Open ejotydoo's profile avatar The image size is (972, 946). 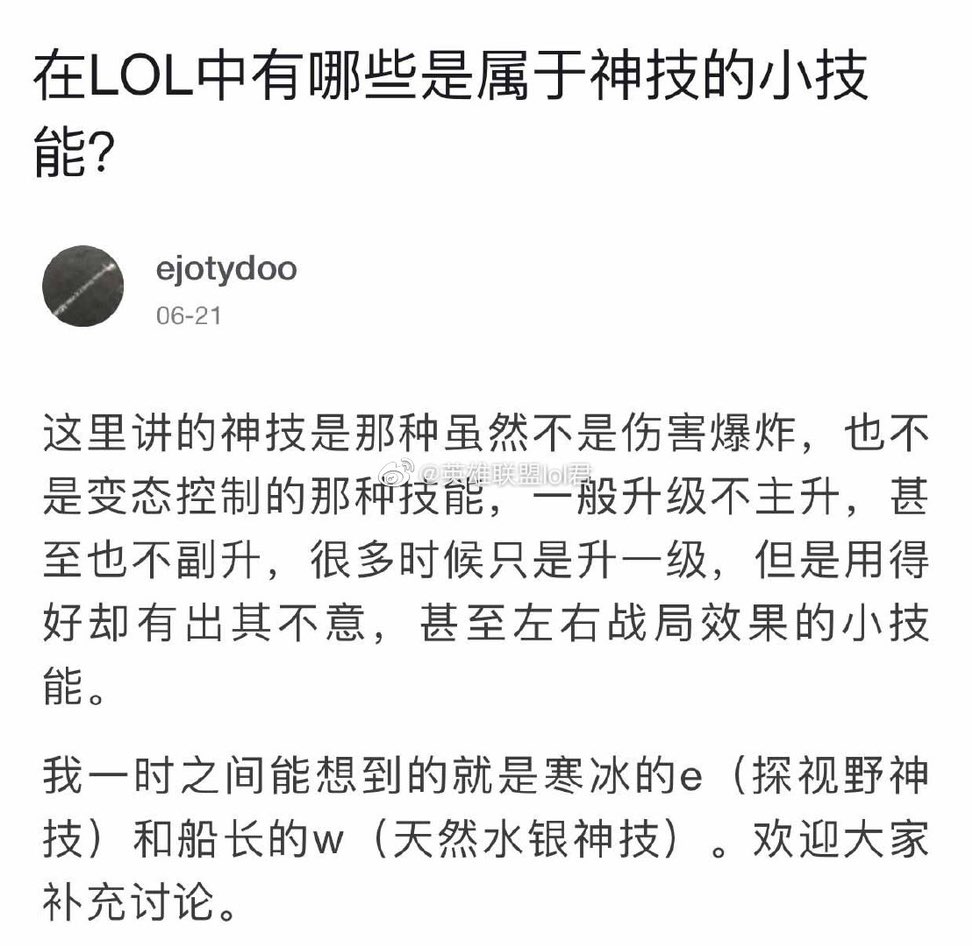83,285
